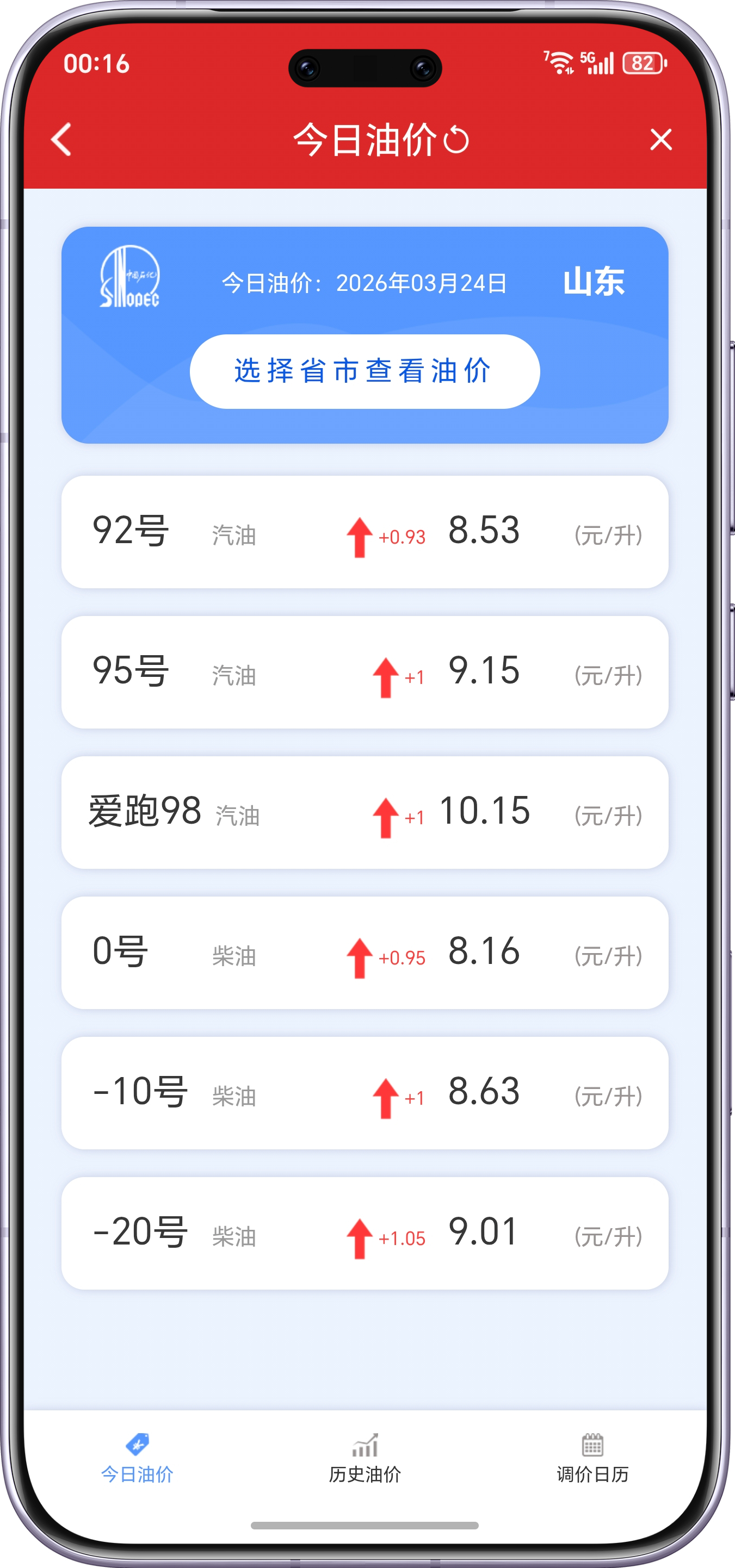Click the -20号 diesel price card
This screenshot has width=735, height=1568.
[x=366, y=1233]
